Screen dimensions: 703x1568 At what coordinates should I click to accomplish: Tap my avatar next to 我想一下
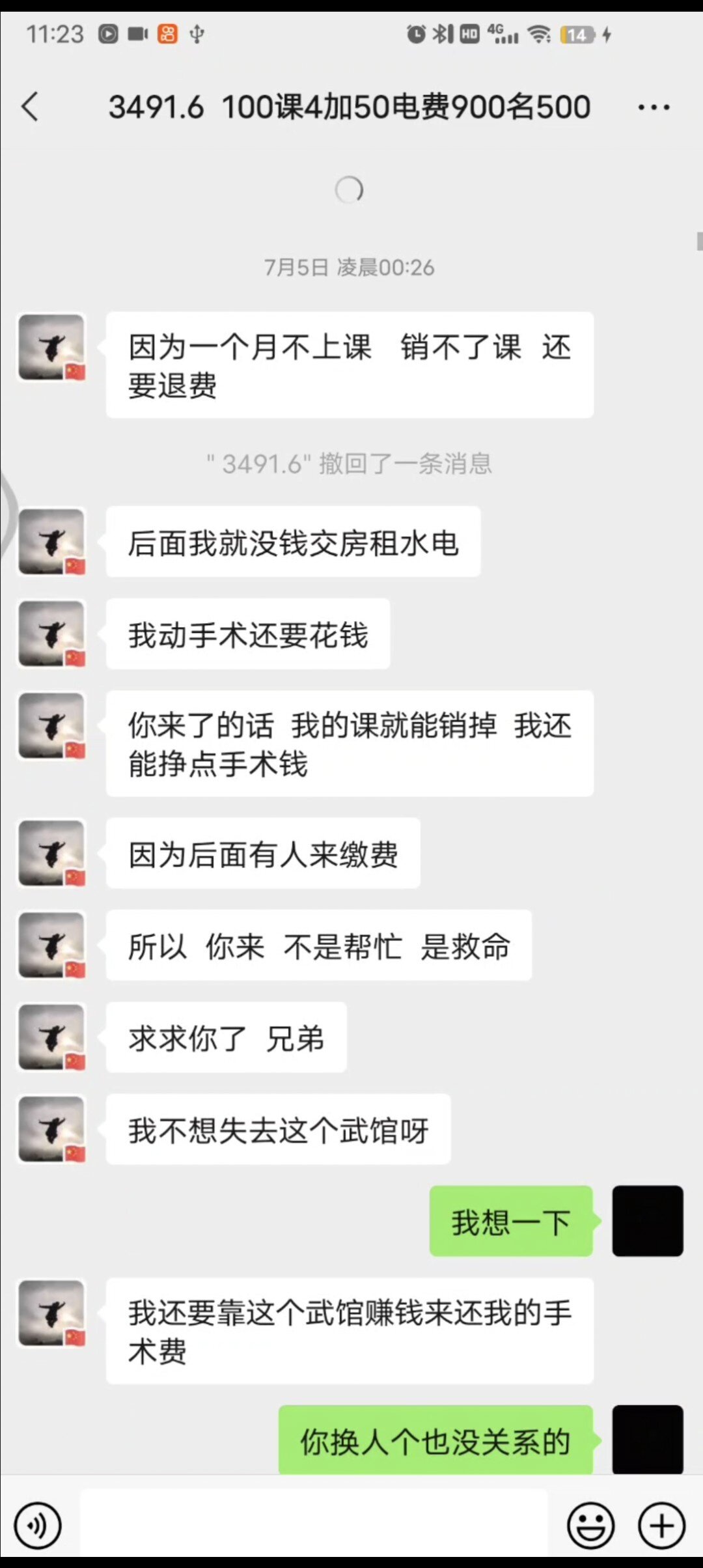coord(647,1221)
